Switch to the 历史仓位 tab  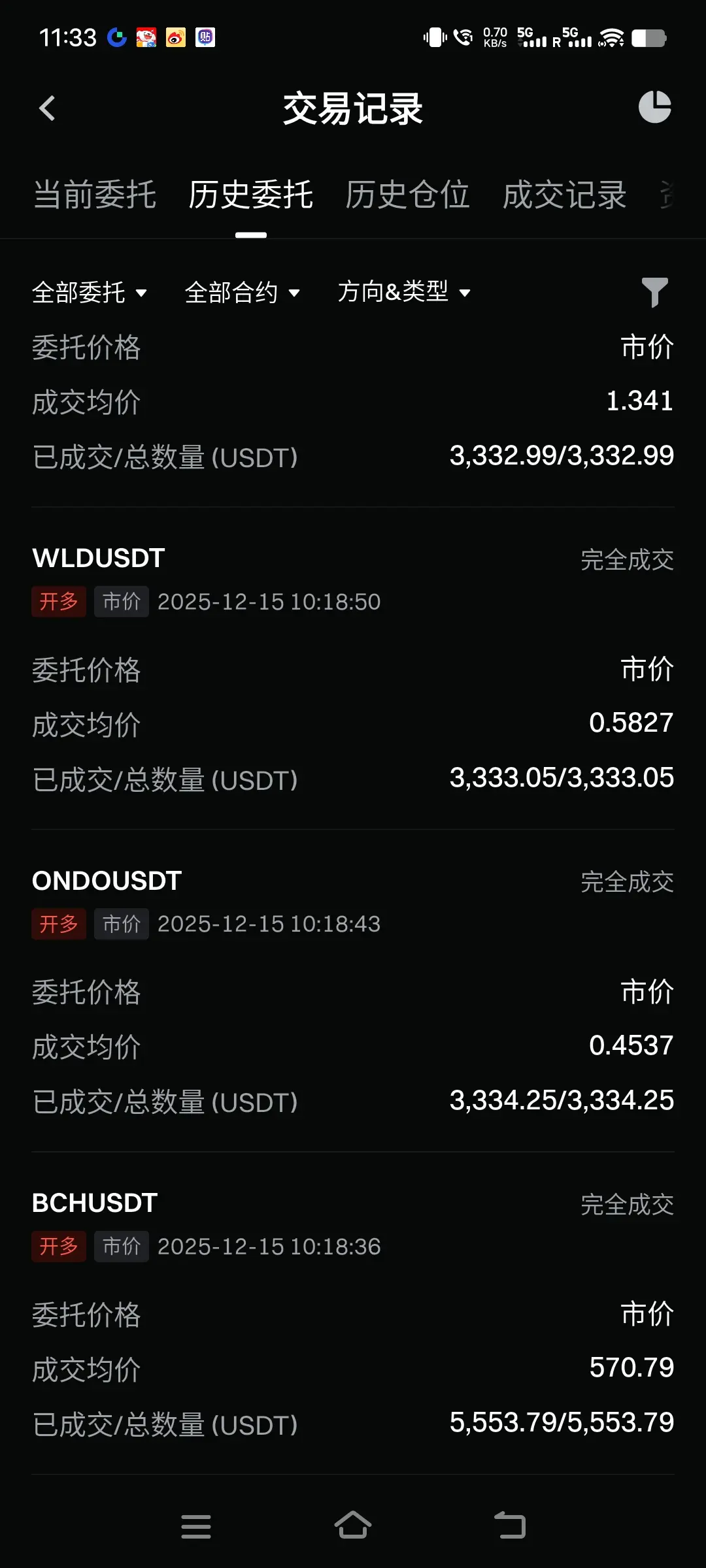pos(407,195)
